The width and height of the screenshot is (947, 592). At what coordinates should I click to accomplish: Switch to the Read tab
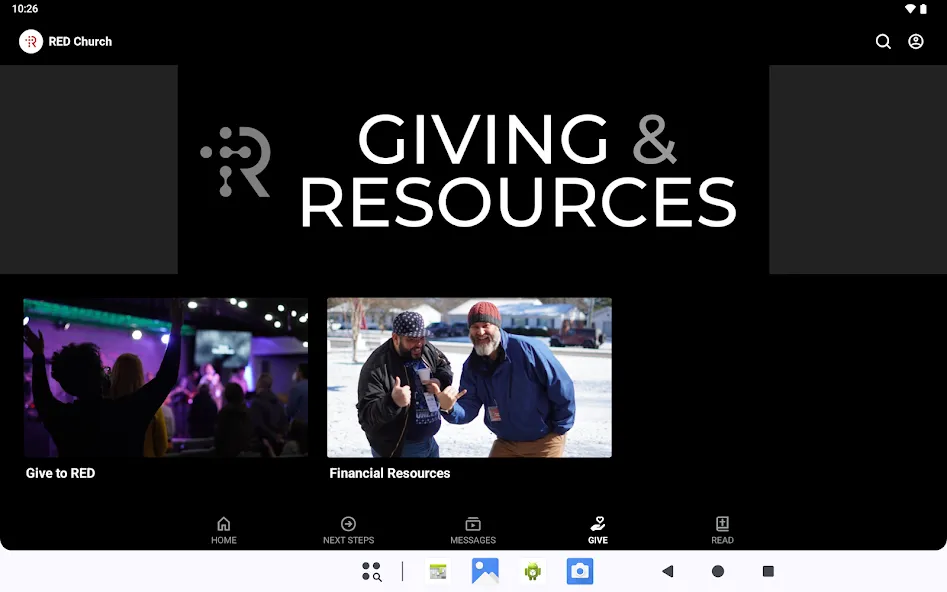pyautogui.click(x=722, y=530)
